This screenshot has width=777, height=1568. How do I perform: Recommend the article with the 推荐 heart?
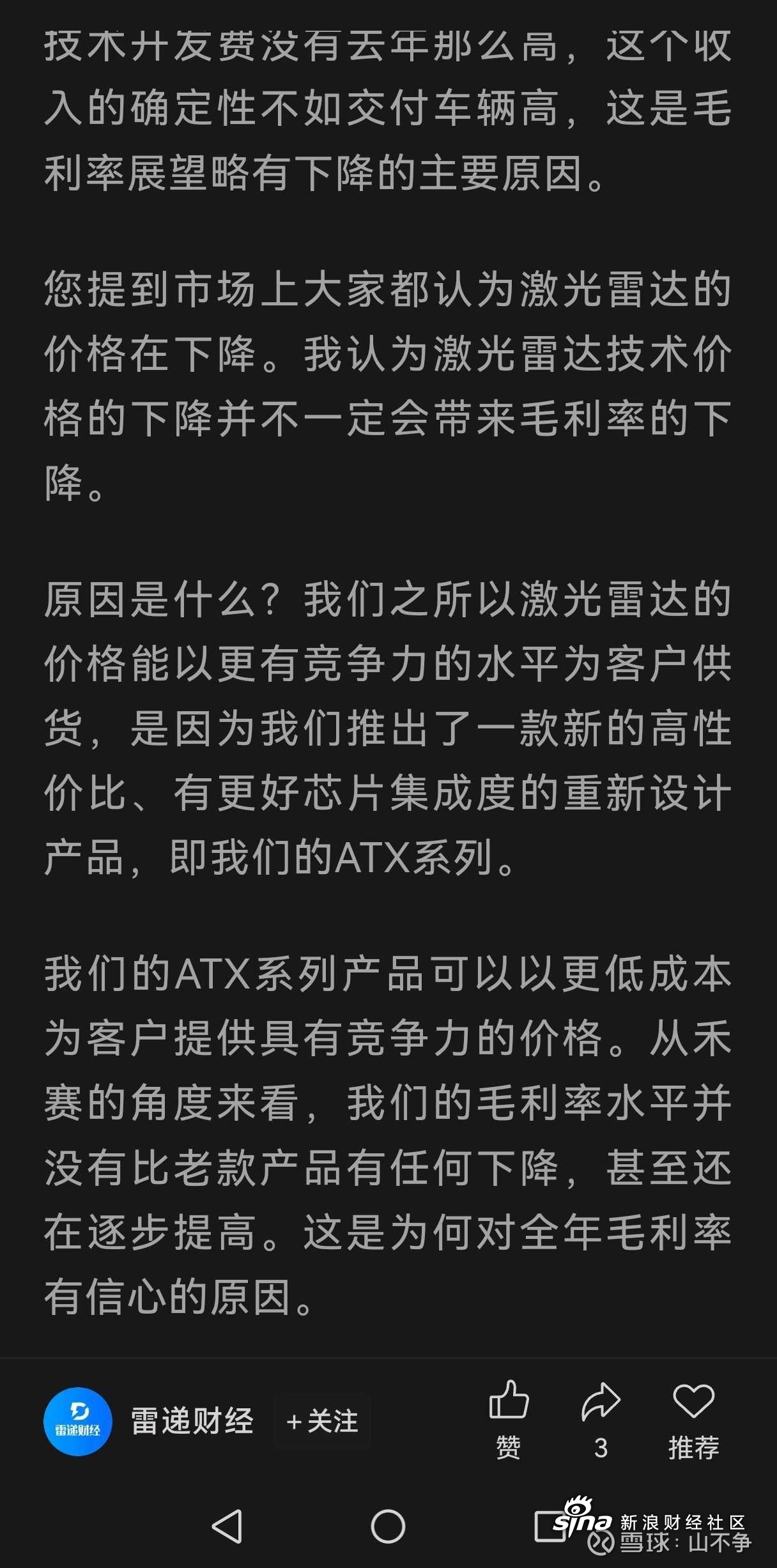coord(693,1420)
